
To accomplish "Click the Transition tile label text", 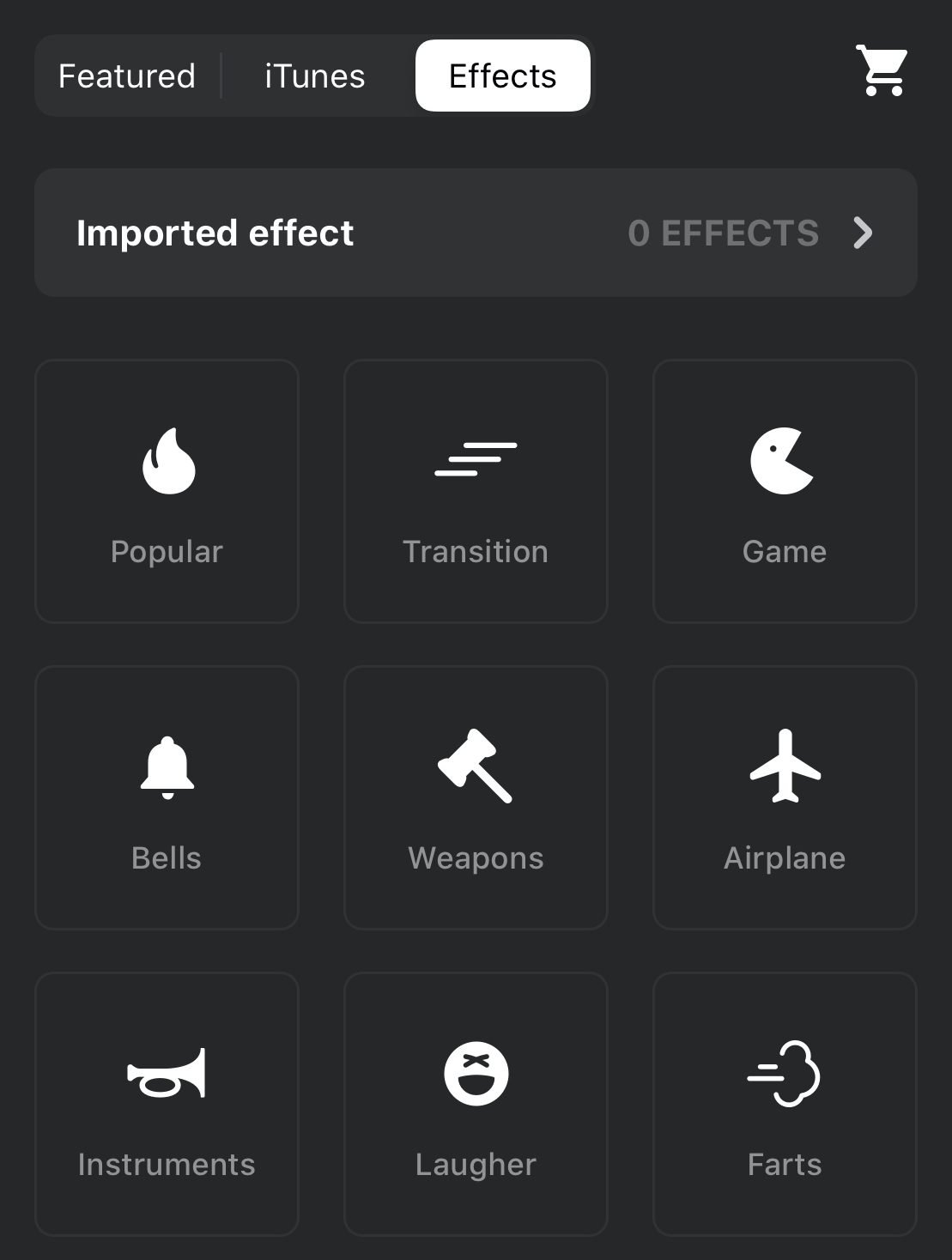I will [x=476, y=552].
